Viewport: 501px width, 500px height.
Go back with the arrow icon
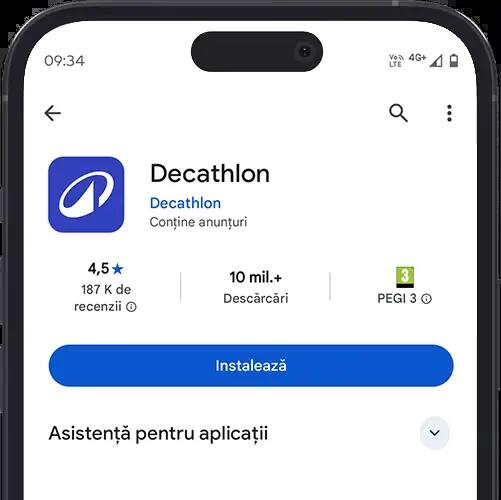(53, 113)
